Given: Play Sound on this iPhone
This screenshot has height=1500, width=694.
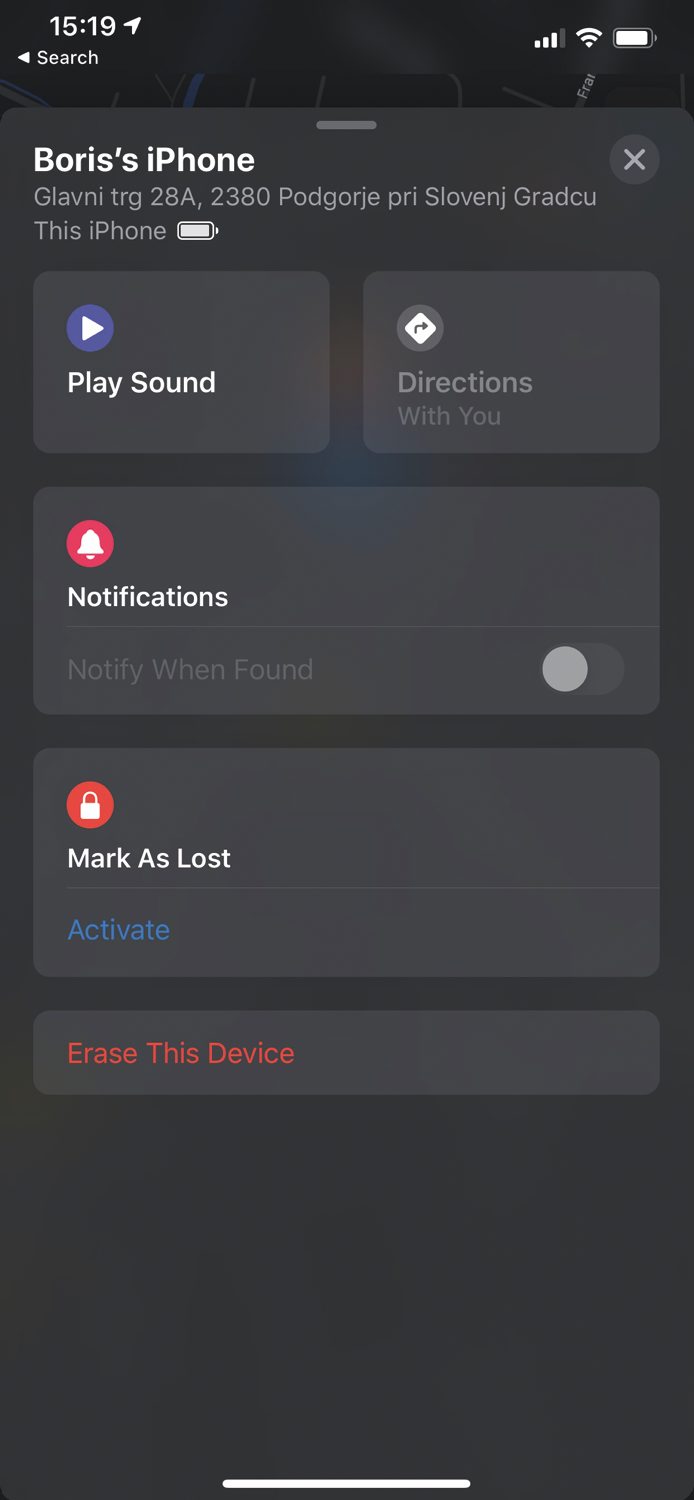Looking at the screenshot, I should click(x=181, y=362).
